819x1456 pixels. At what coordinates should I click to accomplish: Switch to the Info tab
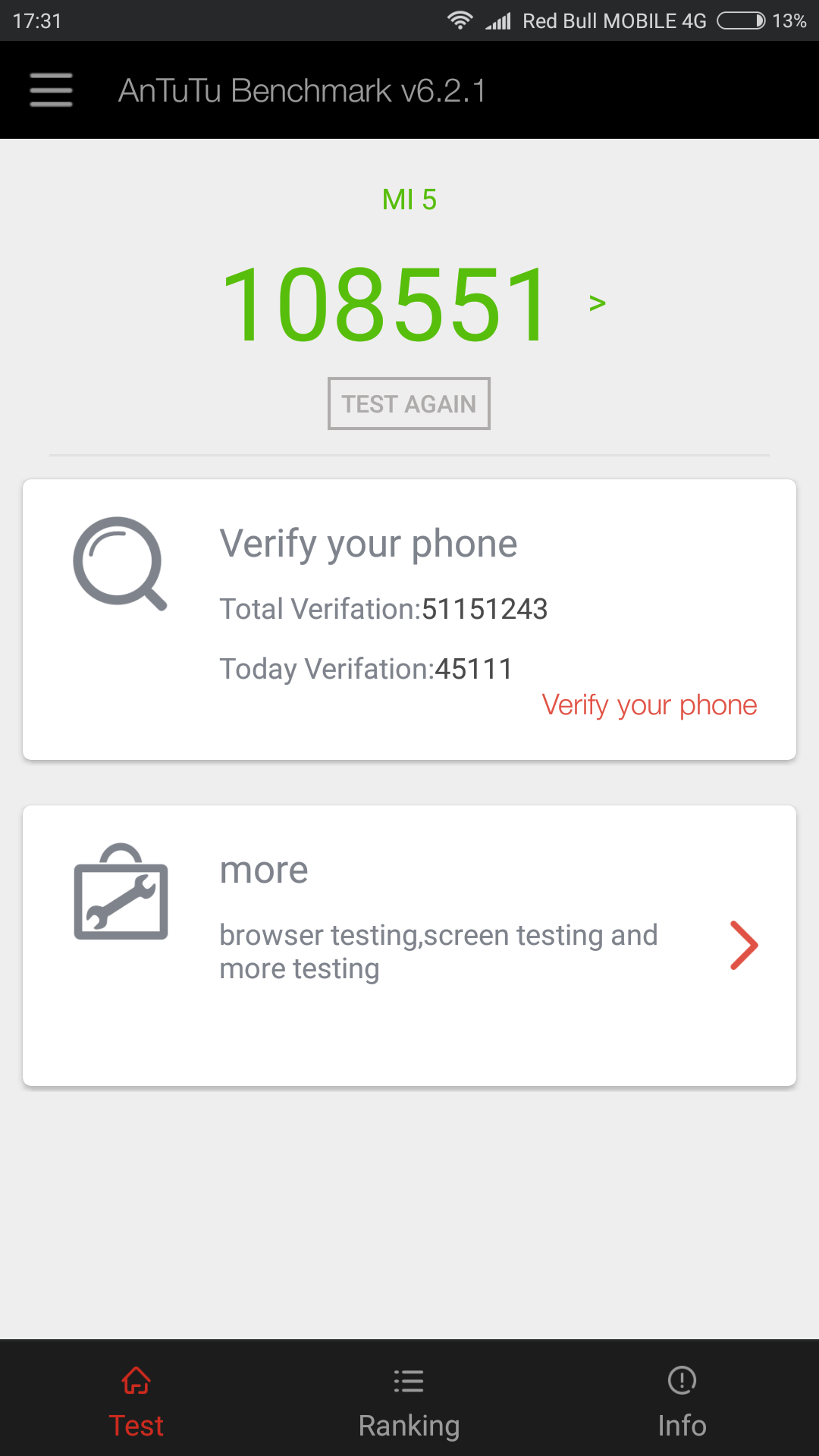tap(682, 1401)
